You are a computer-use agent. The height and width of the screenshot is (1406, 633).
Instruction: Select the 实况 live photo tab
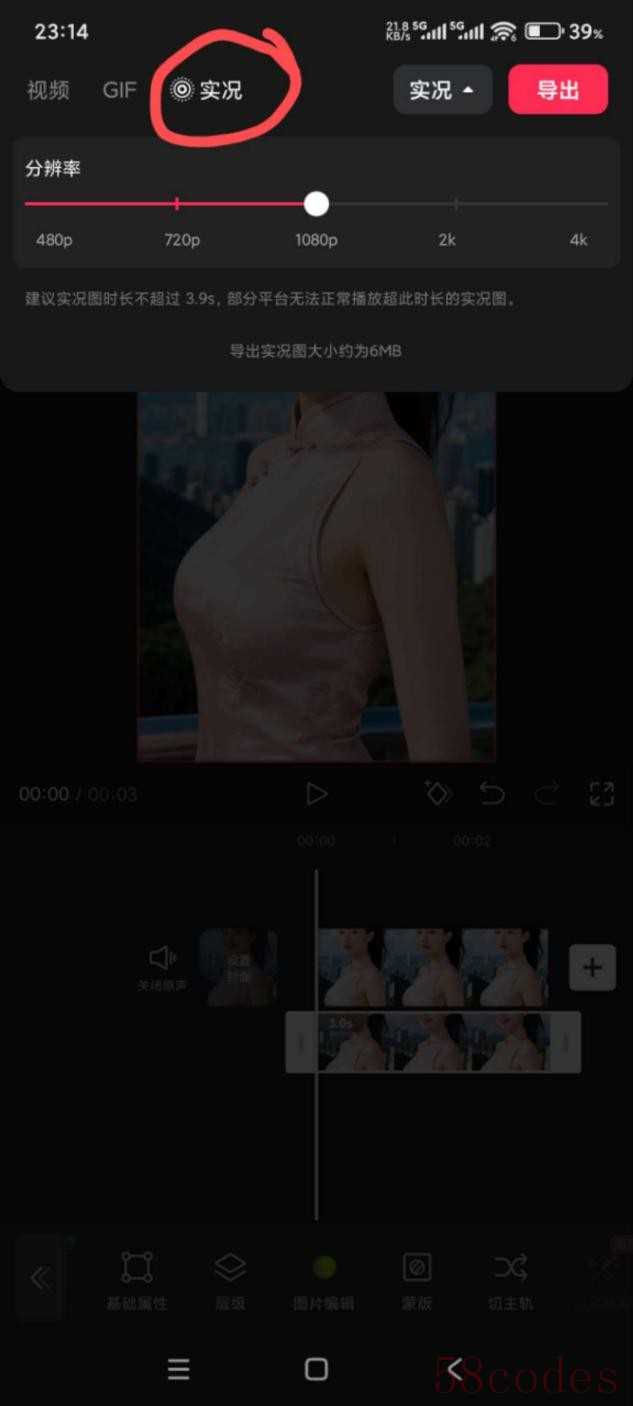207,90
